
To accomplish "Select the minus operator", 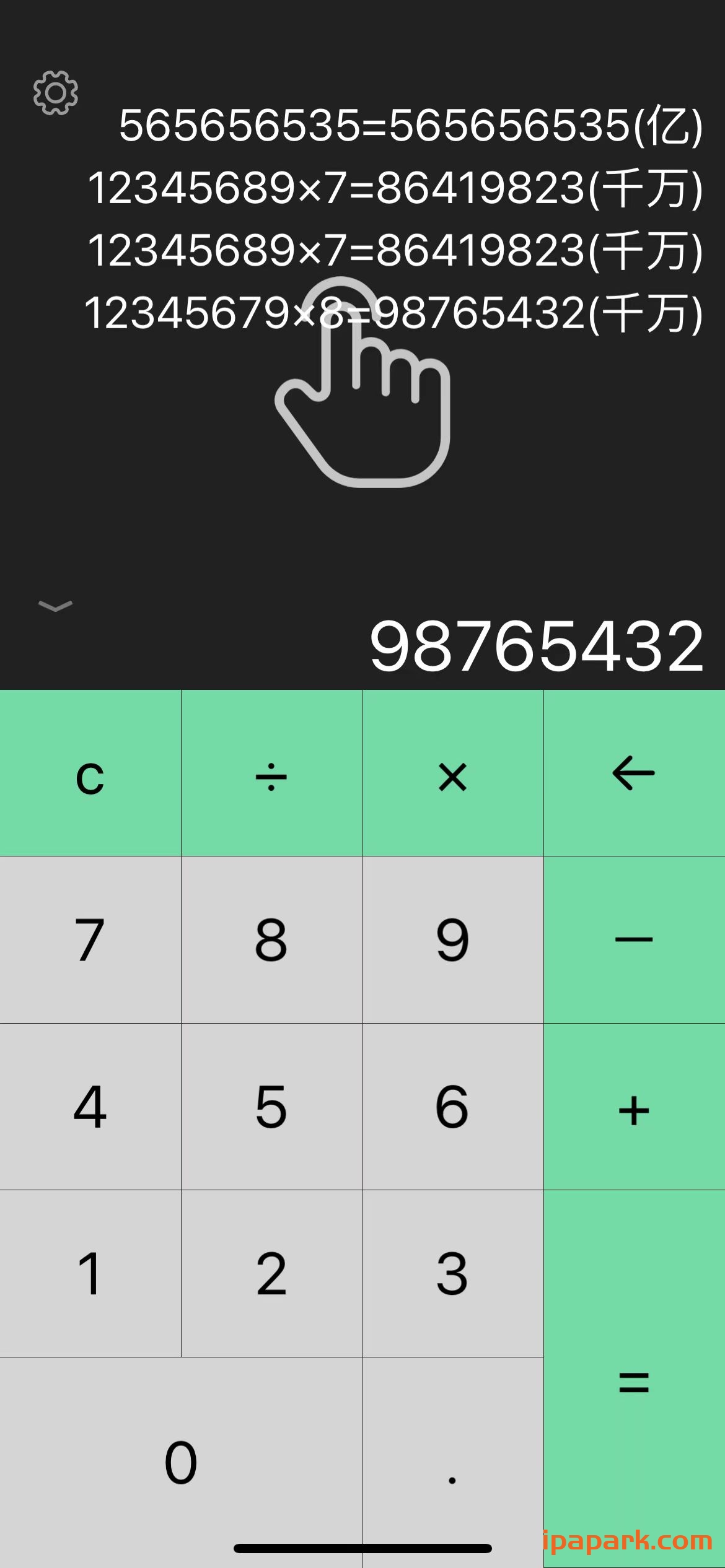I will point(634,940).
